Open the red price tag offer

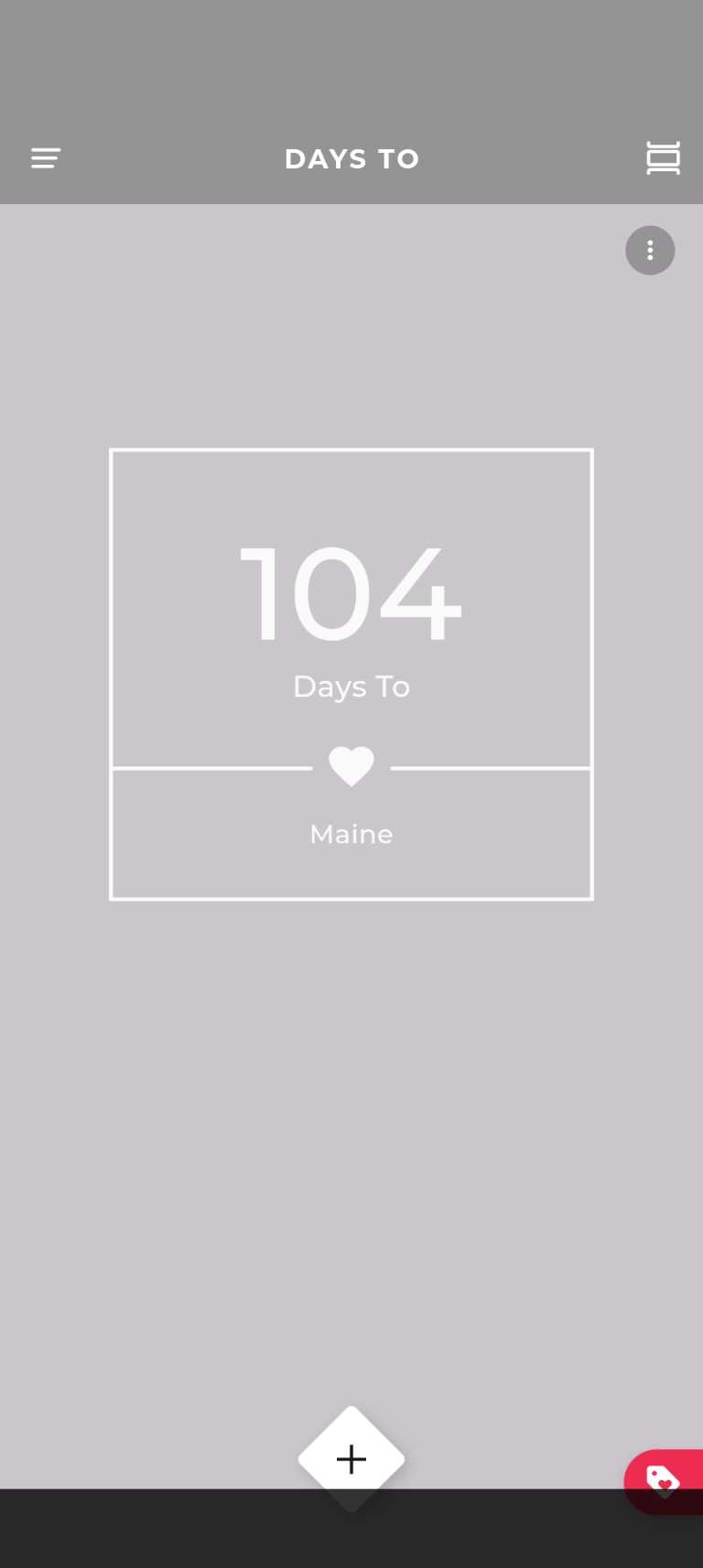tap(665, 1480)
